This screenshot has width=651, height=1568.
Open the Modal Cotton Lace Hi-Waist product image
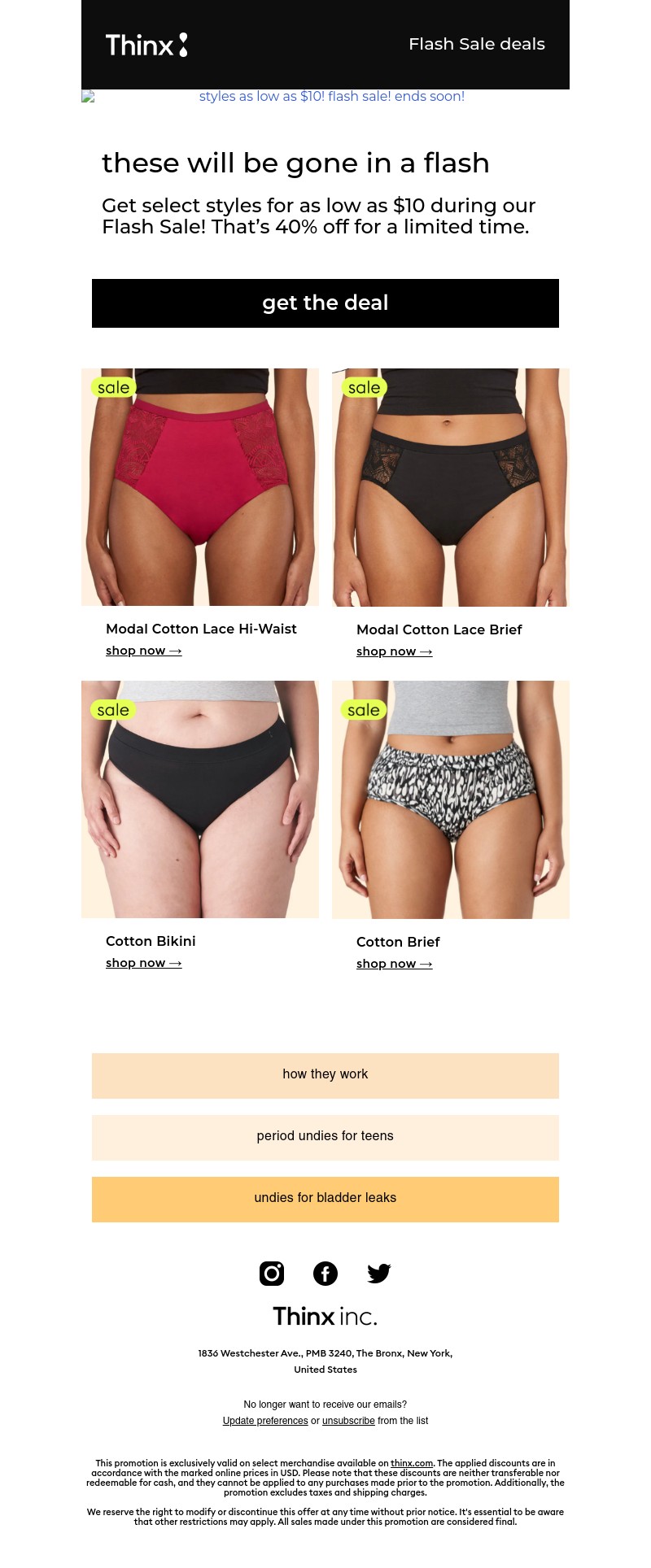[200, 486]
